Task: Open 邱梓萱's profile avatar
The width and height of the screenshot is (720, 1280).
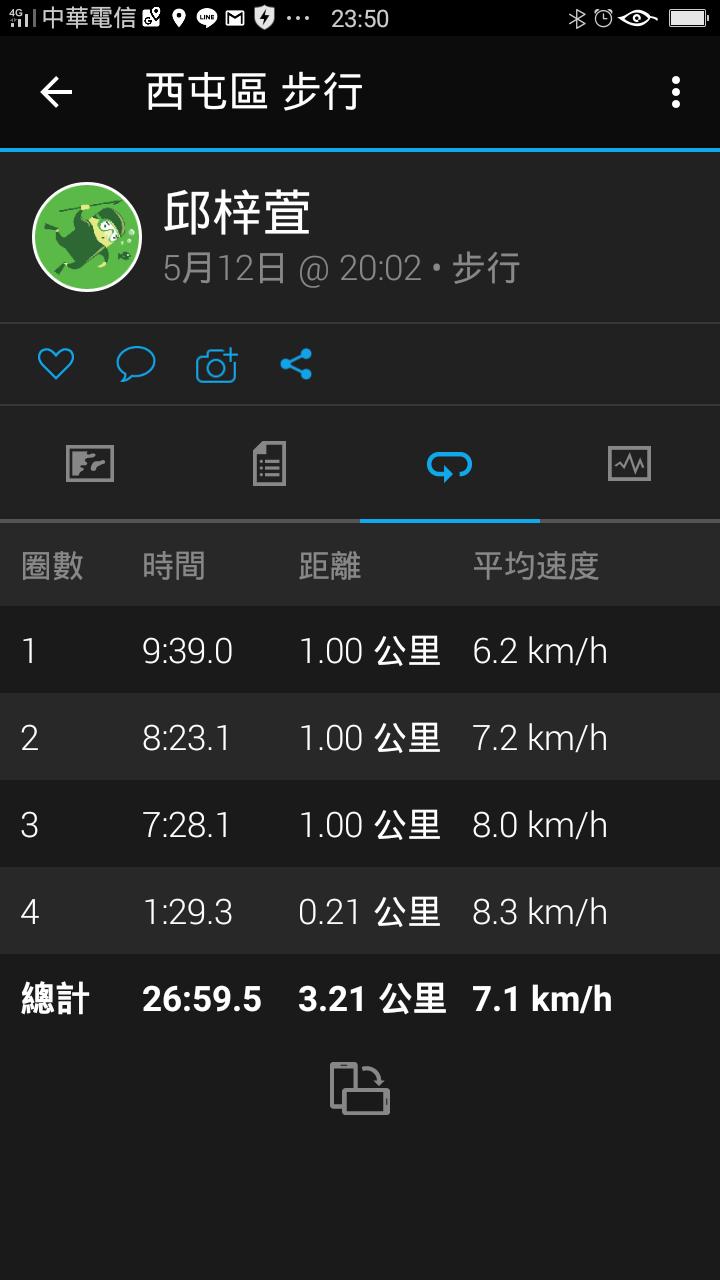Action: [x=87, y=237]
